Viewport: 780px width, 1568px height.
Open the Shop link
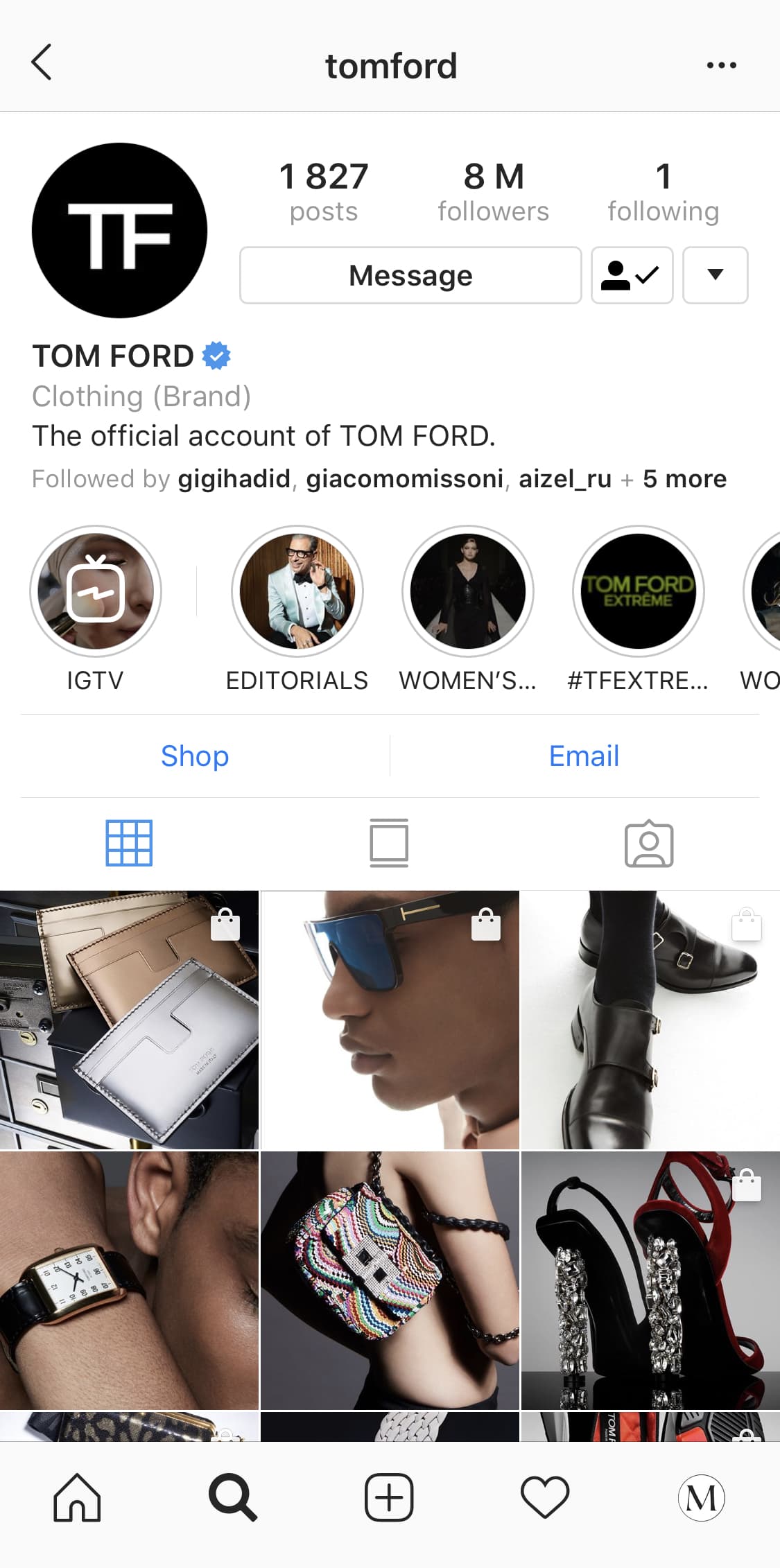[x=195, y=756]
